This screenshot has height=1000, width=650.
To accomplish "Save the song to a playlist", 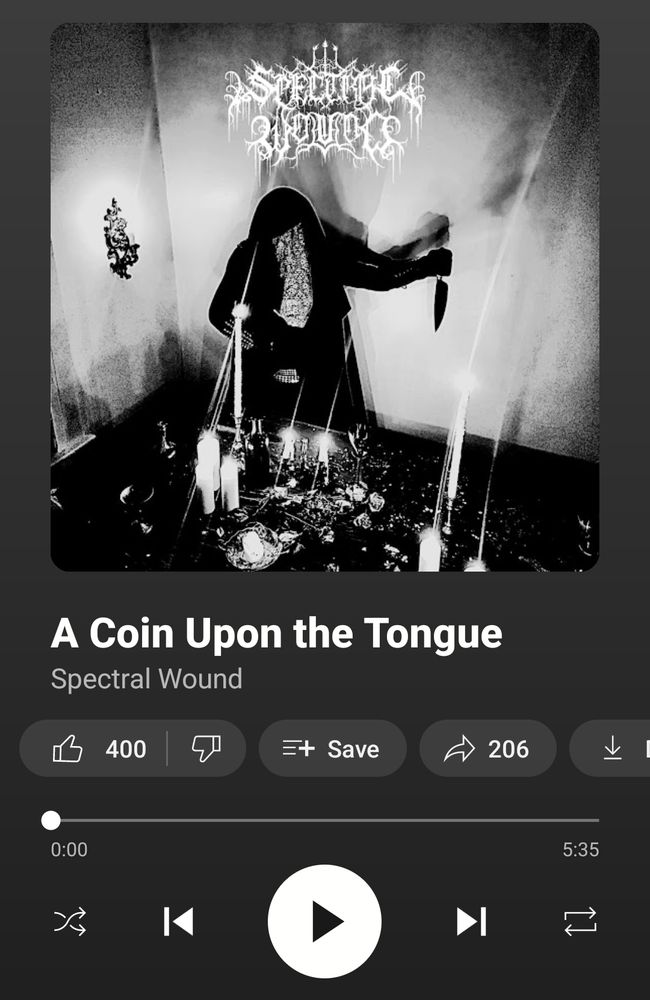I will pos(332,749).
